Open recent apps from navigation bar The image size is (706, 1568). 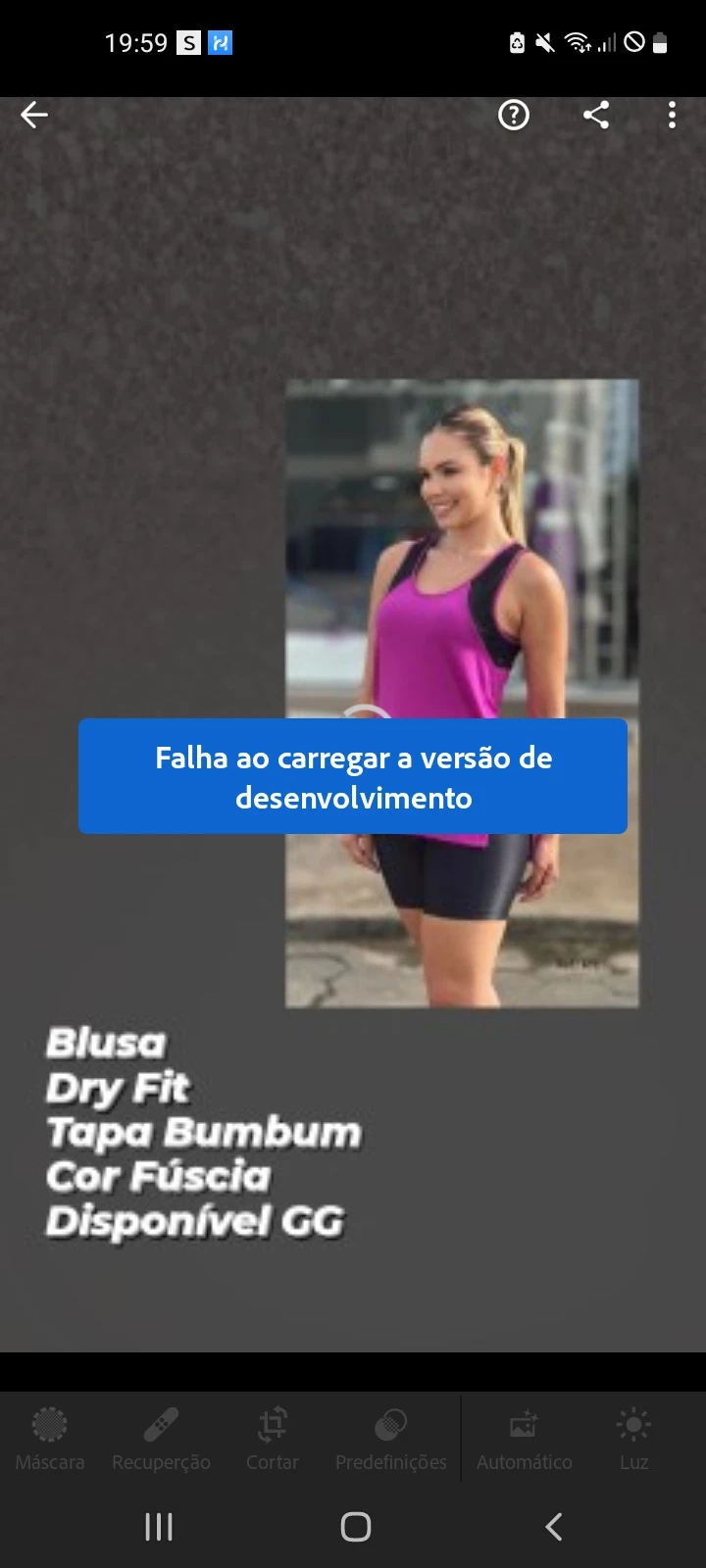tap(159, 1526)
